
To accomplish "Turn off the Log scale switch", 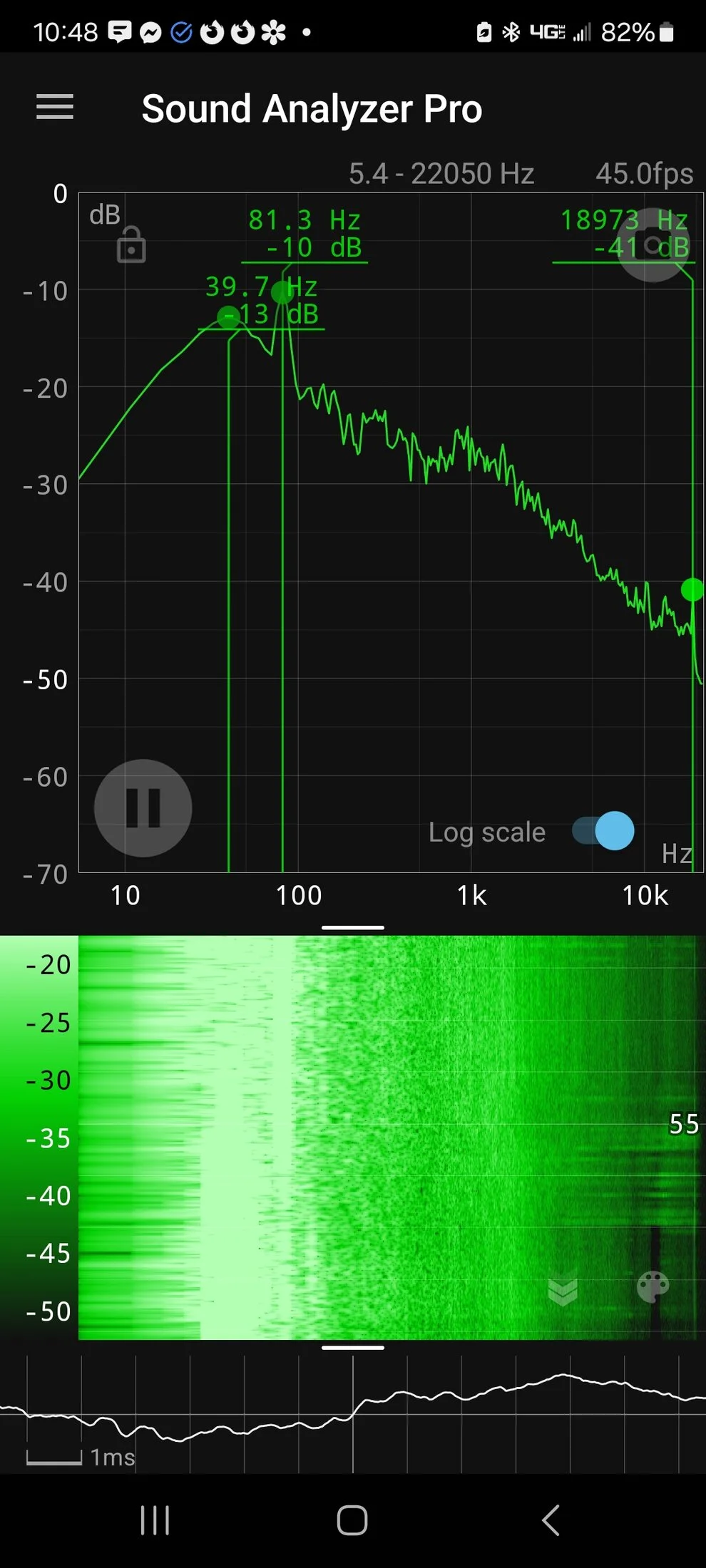I will [603, 831].
